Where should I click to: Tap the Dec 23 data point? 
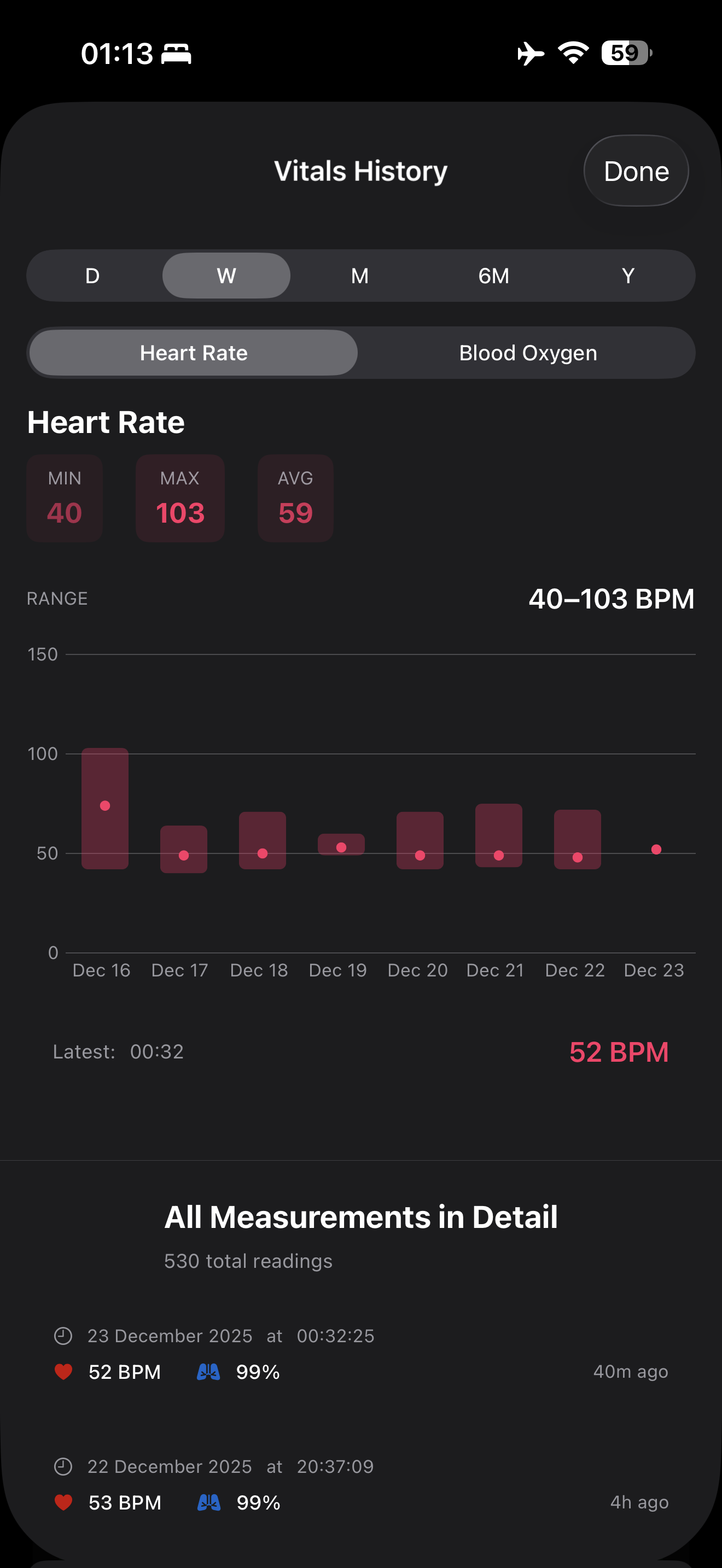(656, 849)
